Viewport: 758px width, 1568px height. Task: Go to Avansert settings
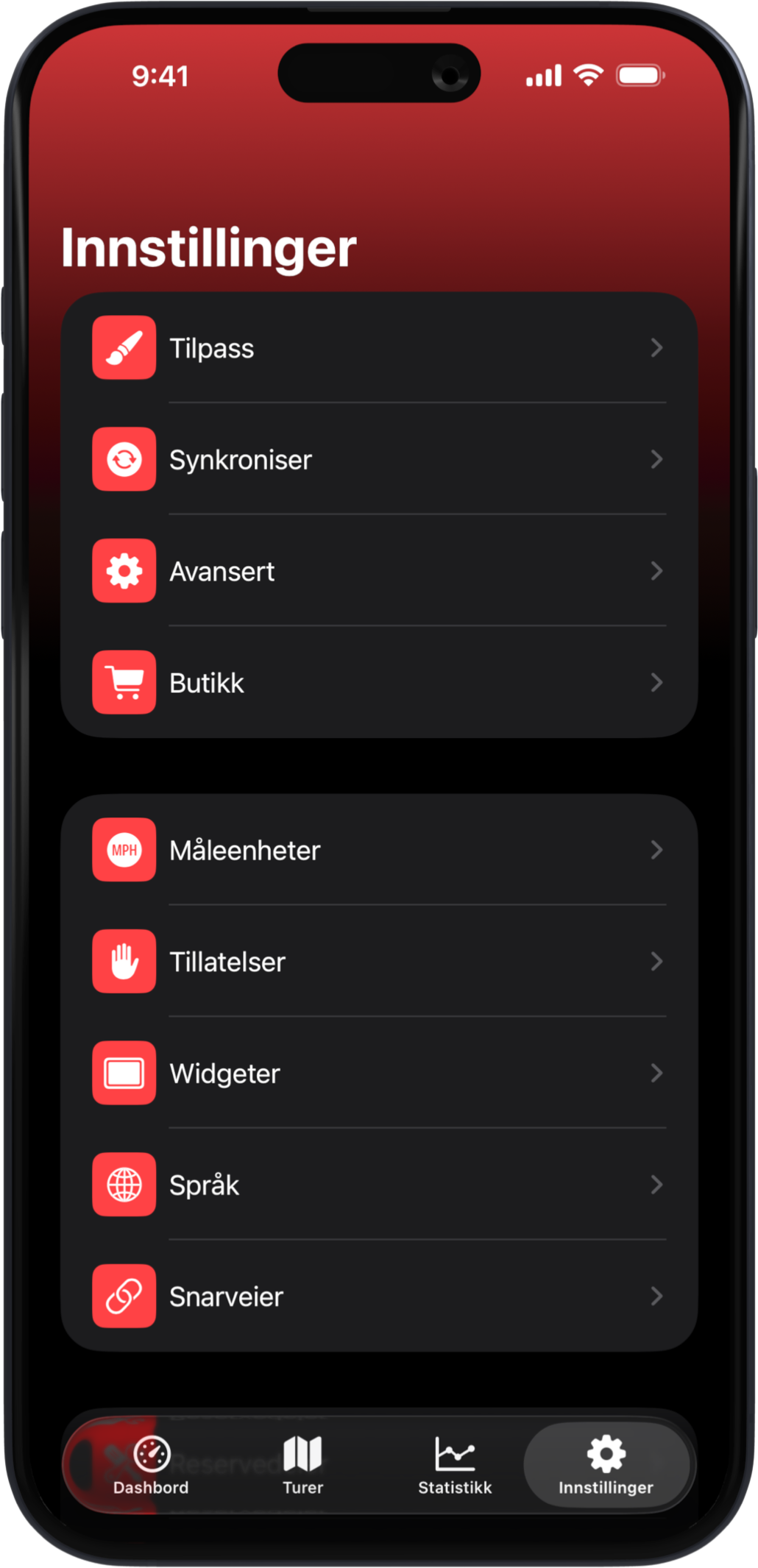[378, 571]
